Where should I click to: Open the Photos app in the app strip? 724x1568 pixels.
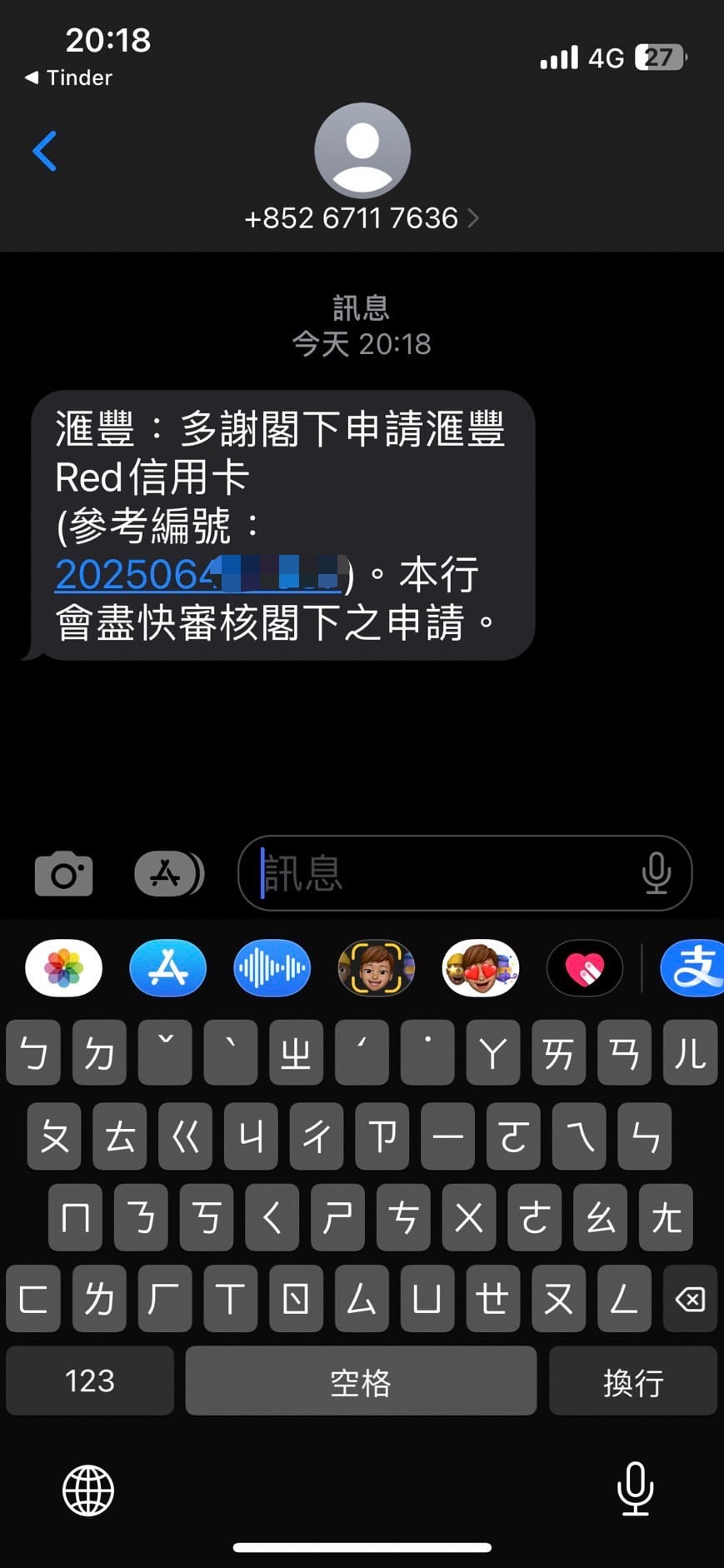click(64, 968)
